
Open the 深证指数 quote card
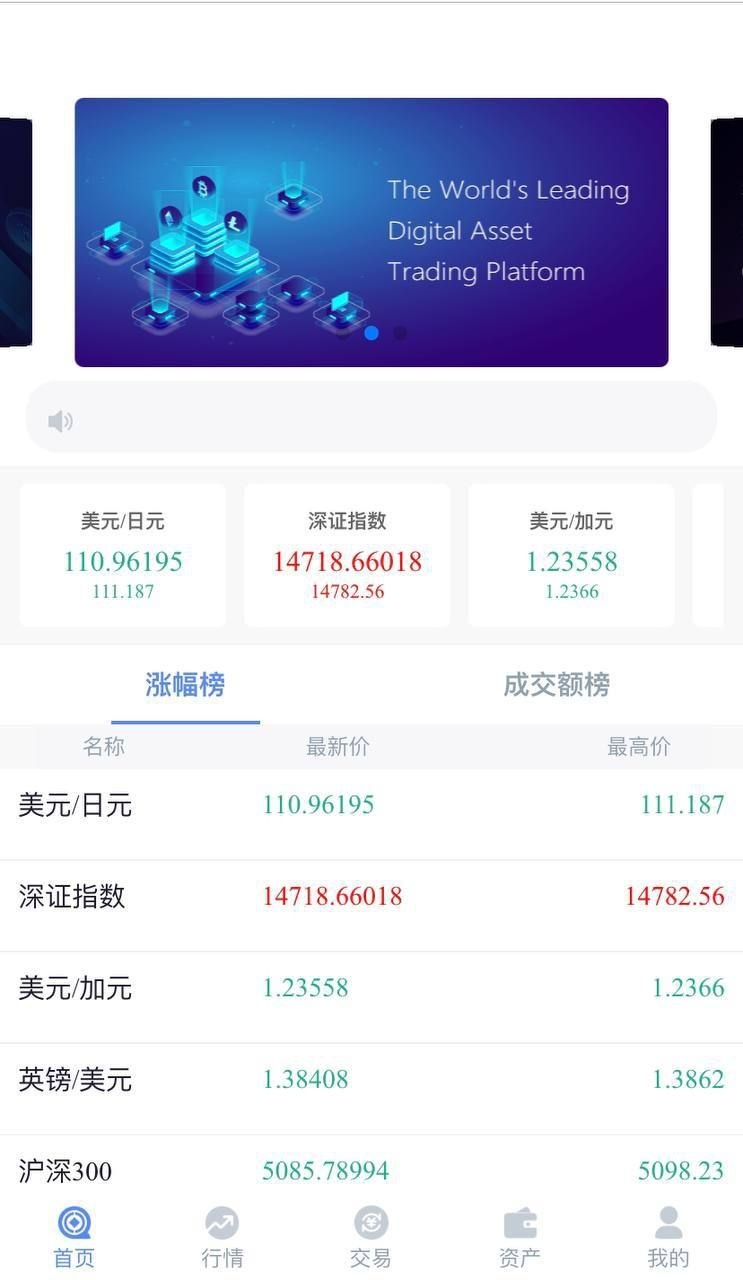point(347,556)
